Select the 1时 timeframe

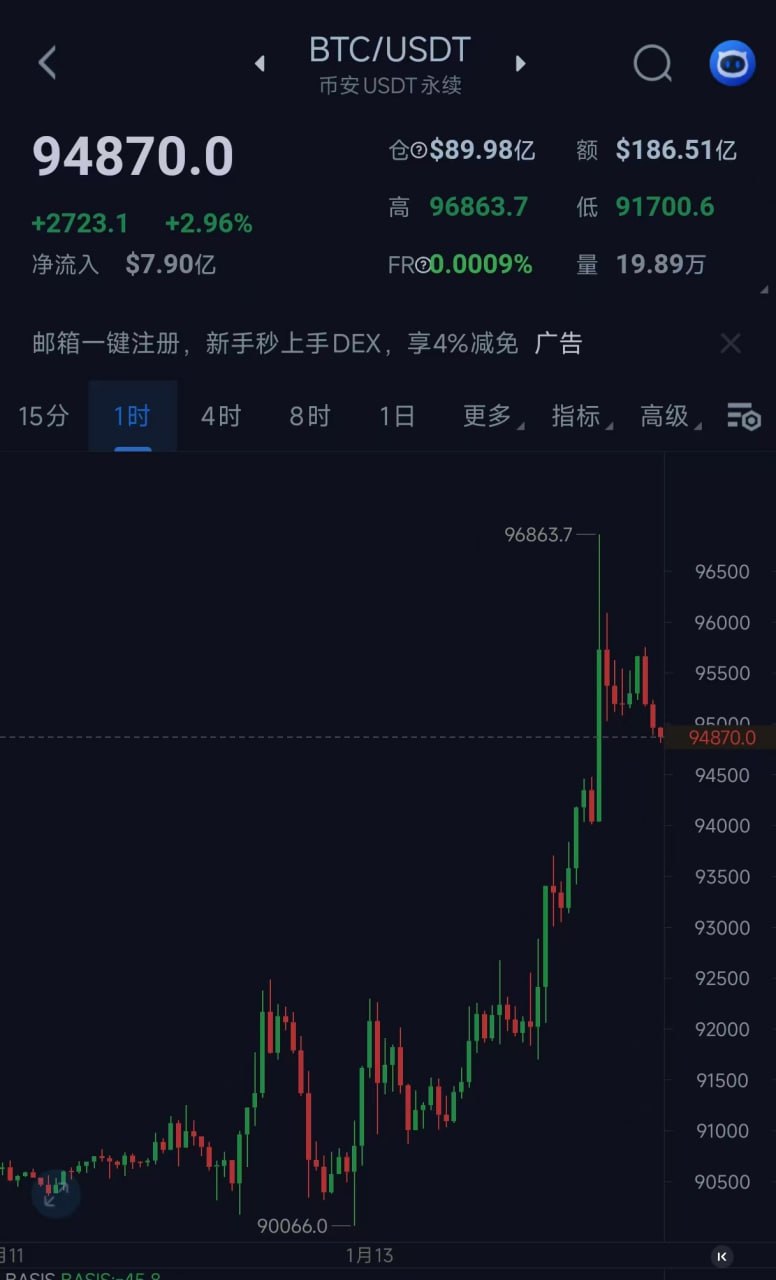point(132,416)
